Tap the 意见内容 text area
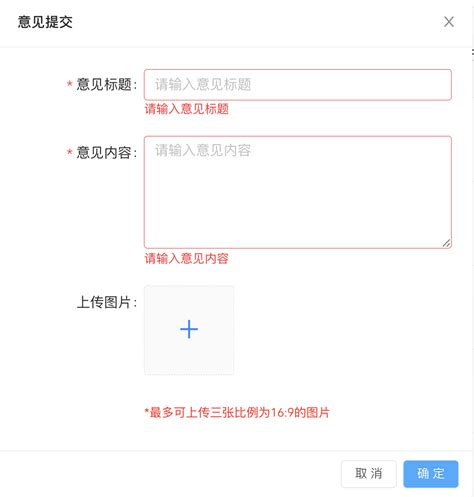474x497 pixels. pyautogui.click(x=298, y=192)
